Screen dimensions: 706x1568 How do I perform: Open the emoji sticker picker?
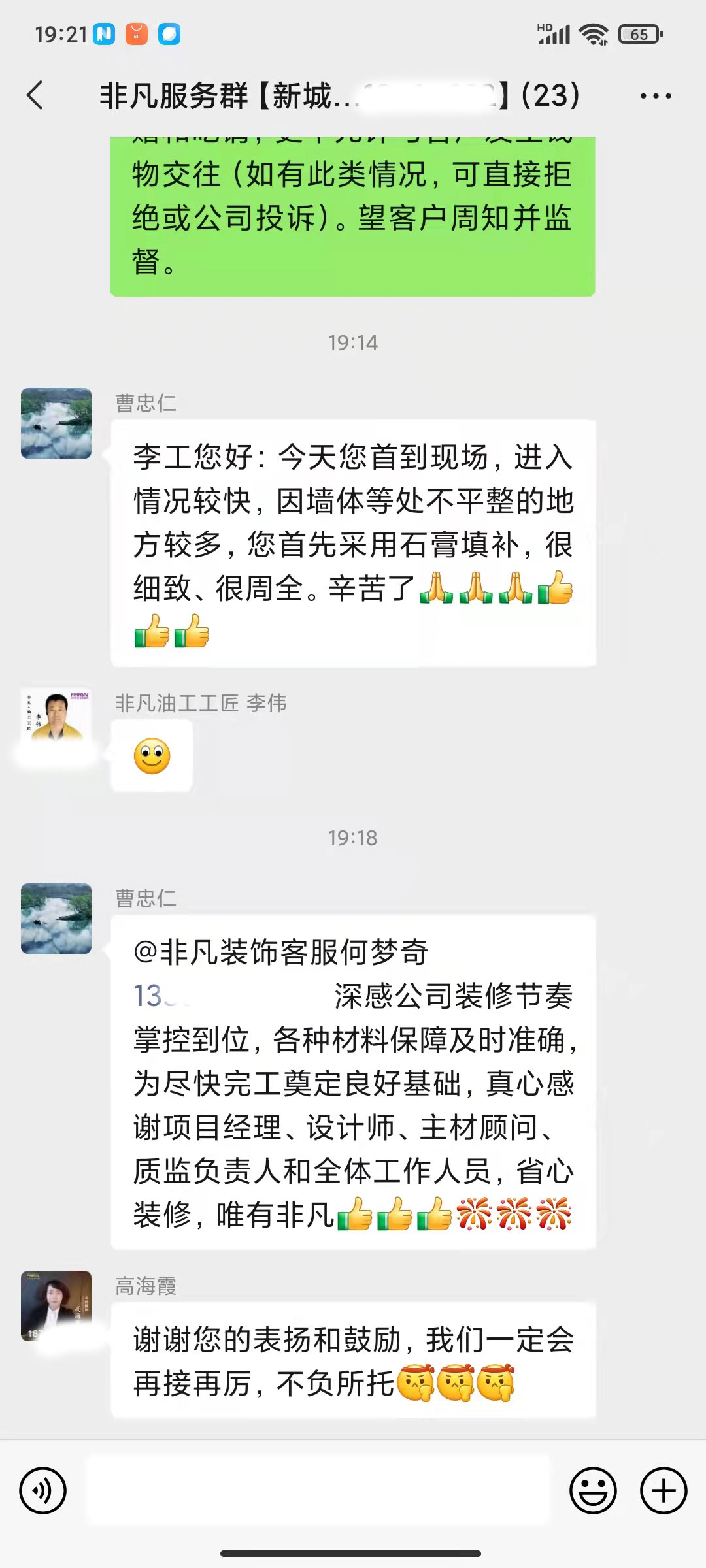coord(593,1490)
